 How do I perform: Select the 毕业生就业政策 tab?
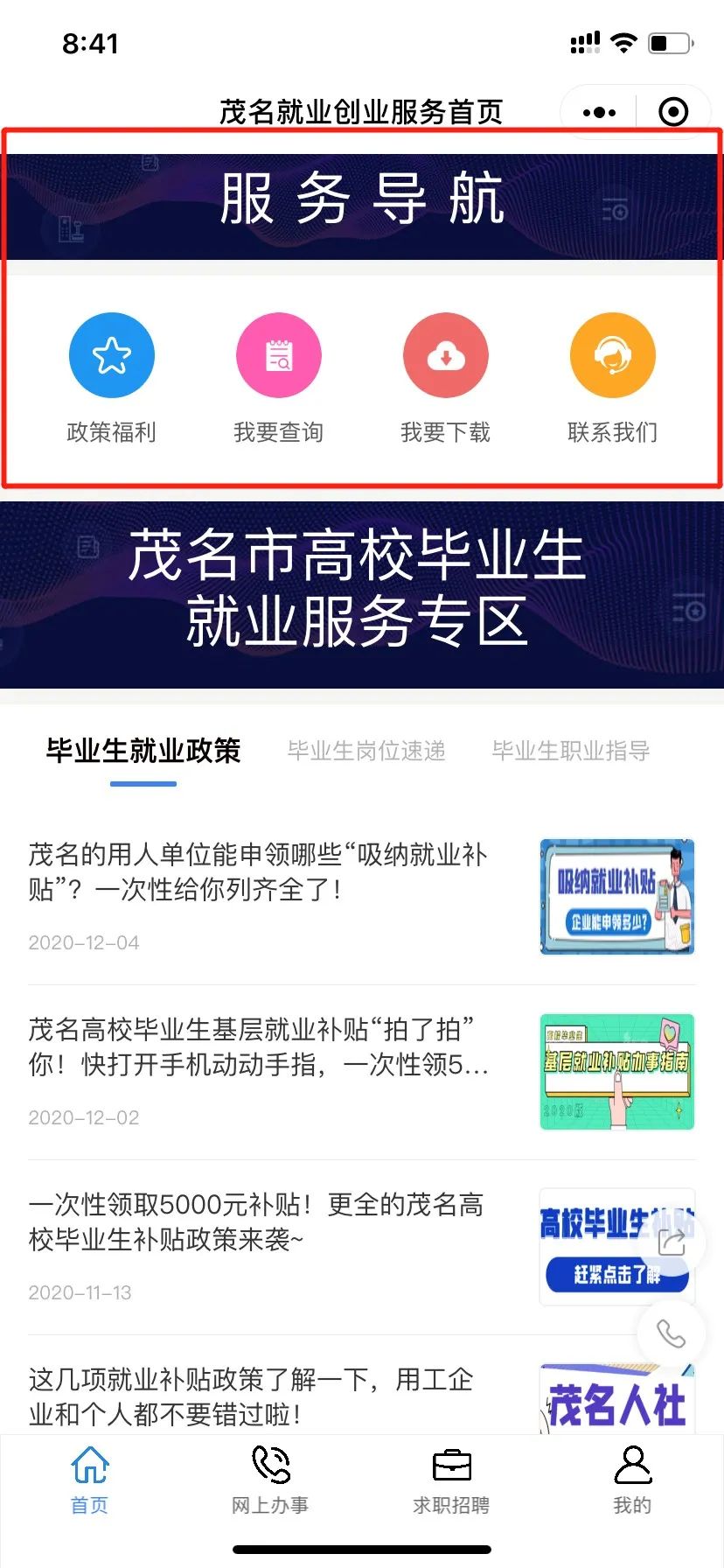tap(143, 751)
